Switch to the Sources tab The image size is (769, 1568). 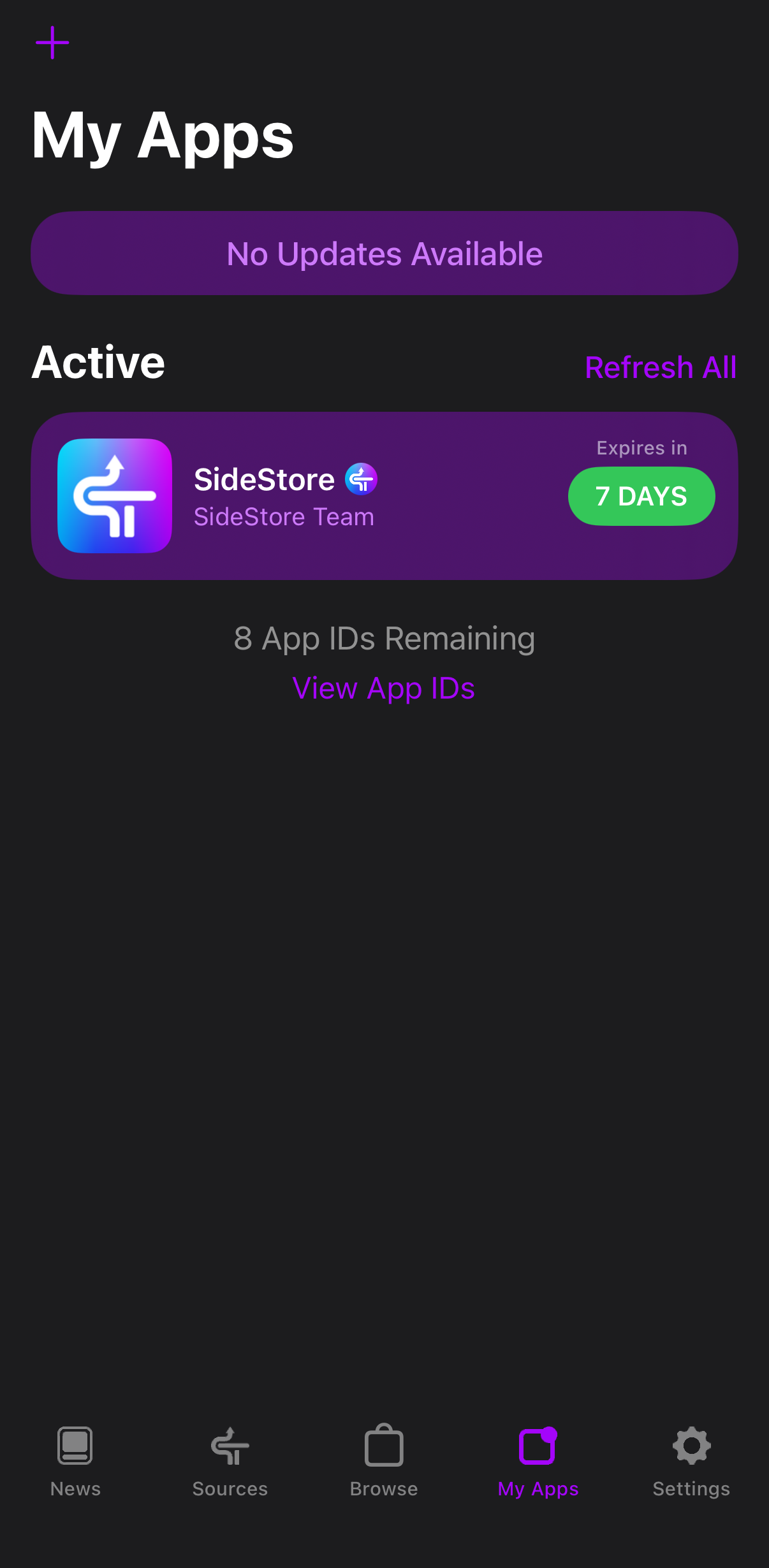[x=230, y=1466]
